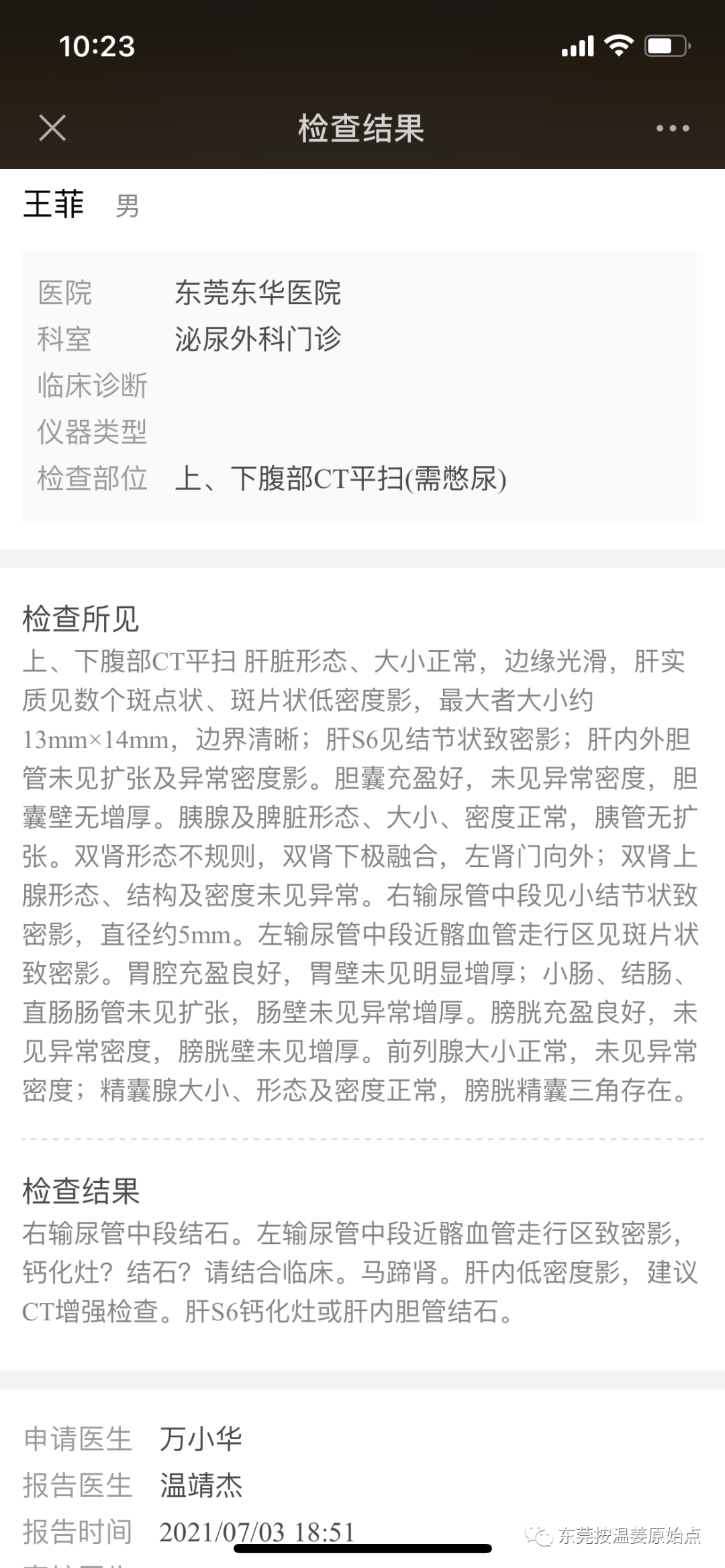Close the 检查结果 page
The height and width of the screenshot is (1568, 725).
pos(52,127)
